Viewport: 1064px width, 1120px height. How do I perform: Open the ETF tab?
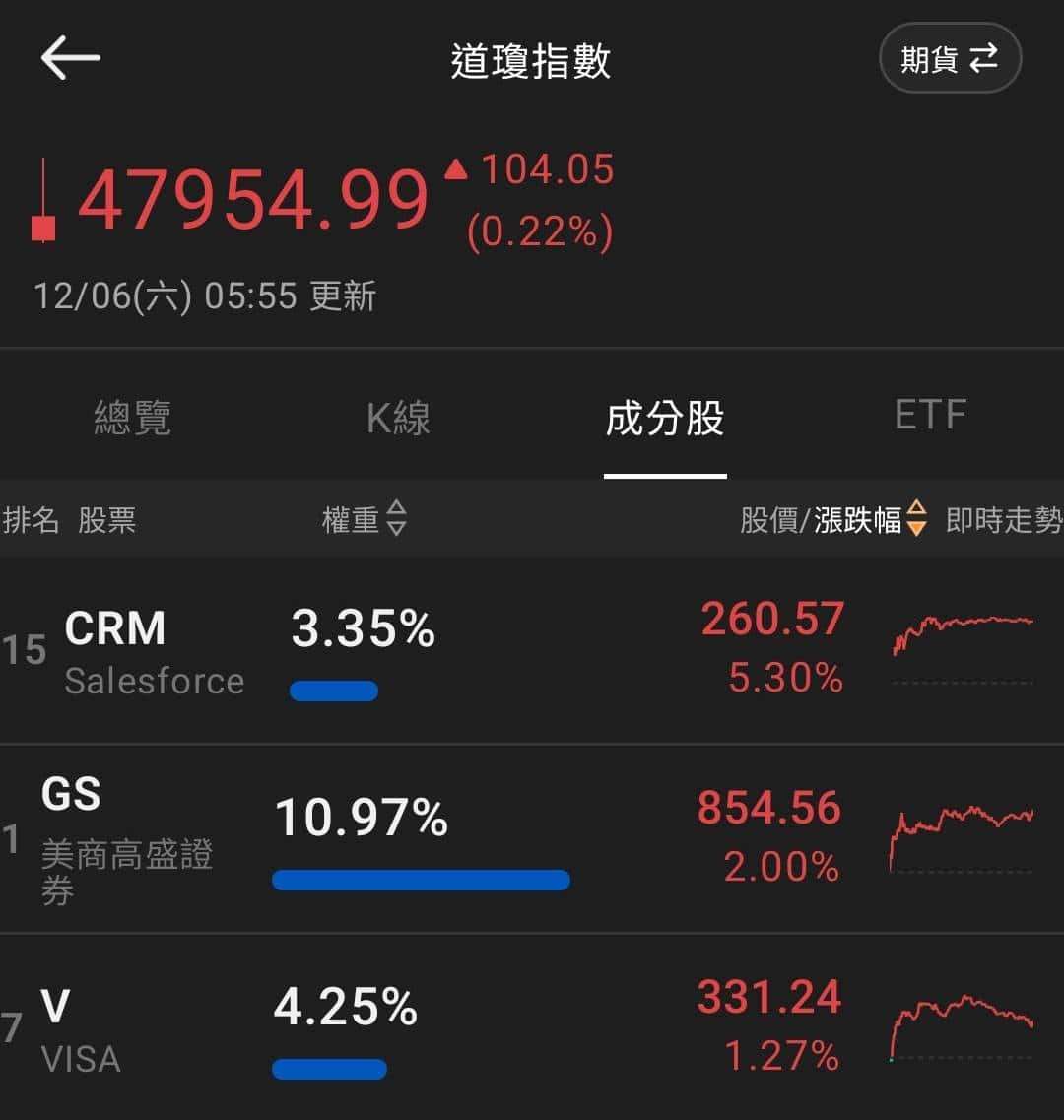click(931, 414)
